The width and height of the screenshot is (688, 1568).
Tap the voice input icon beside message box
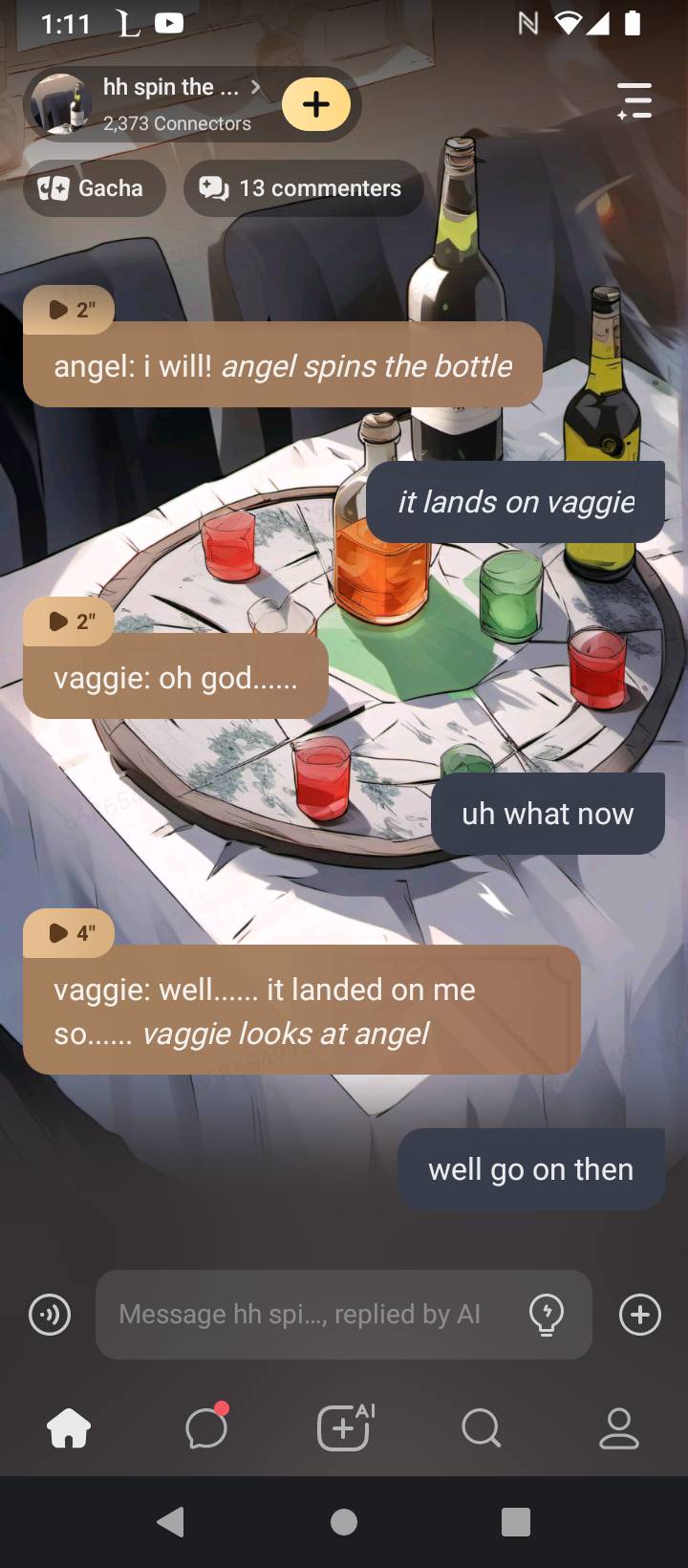pos(50,1315)
